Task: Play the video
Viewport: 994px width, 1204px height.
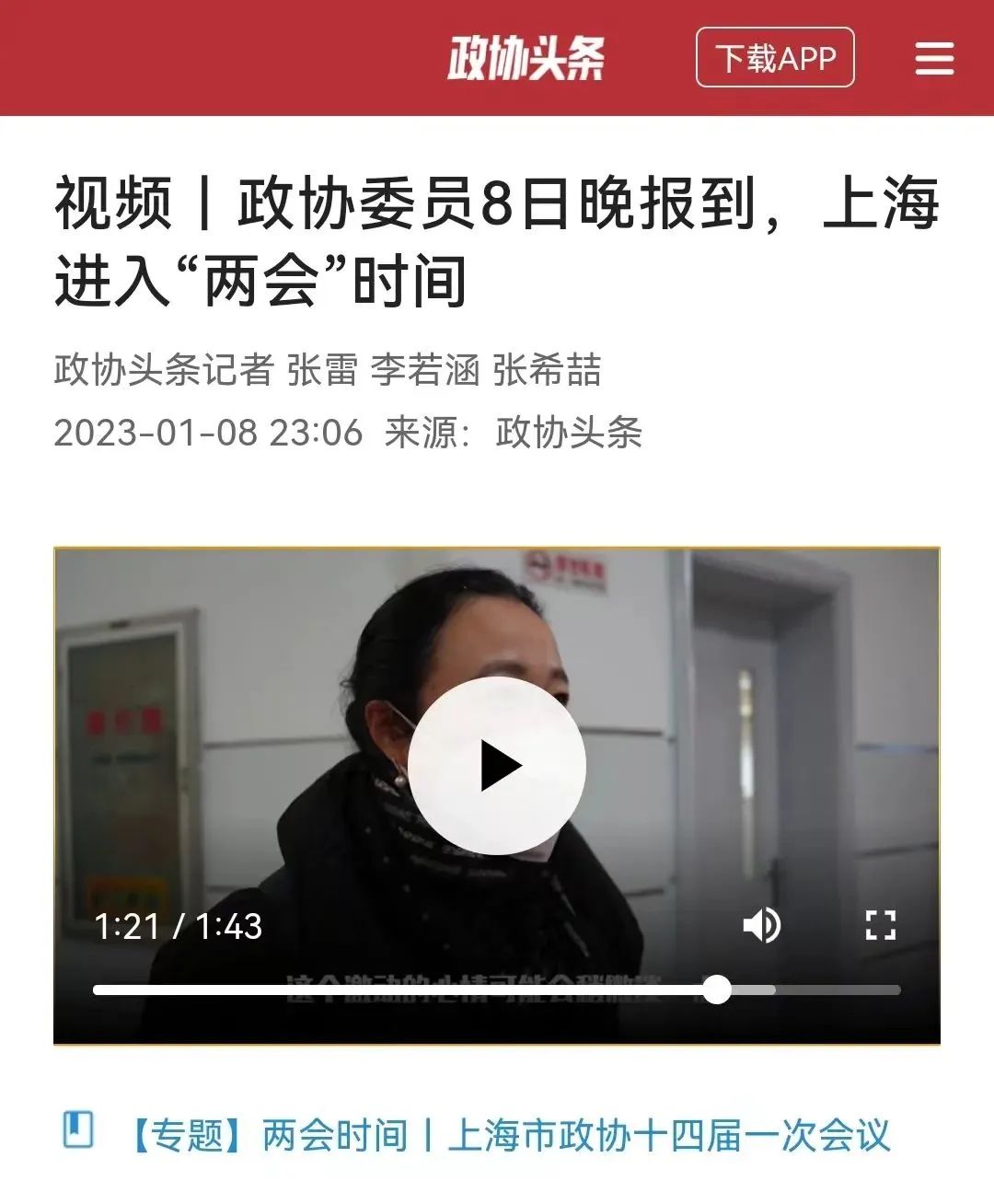Action: (x=497, y=766)
